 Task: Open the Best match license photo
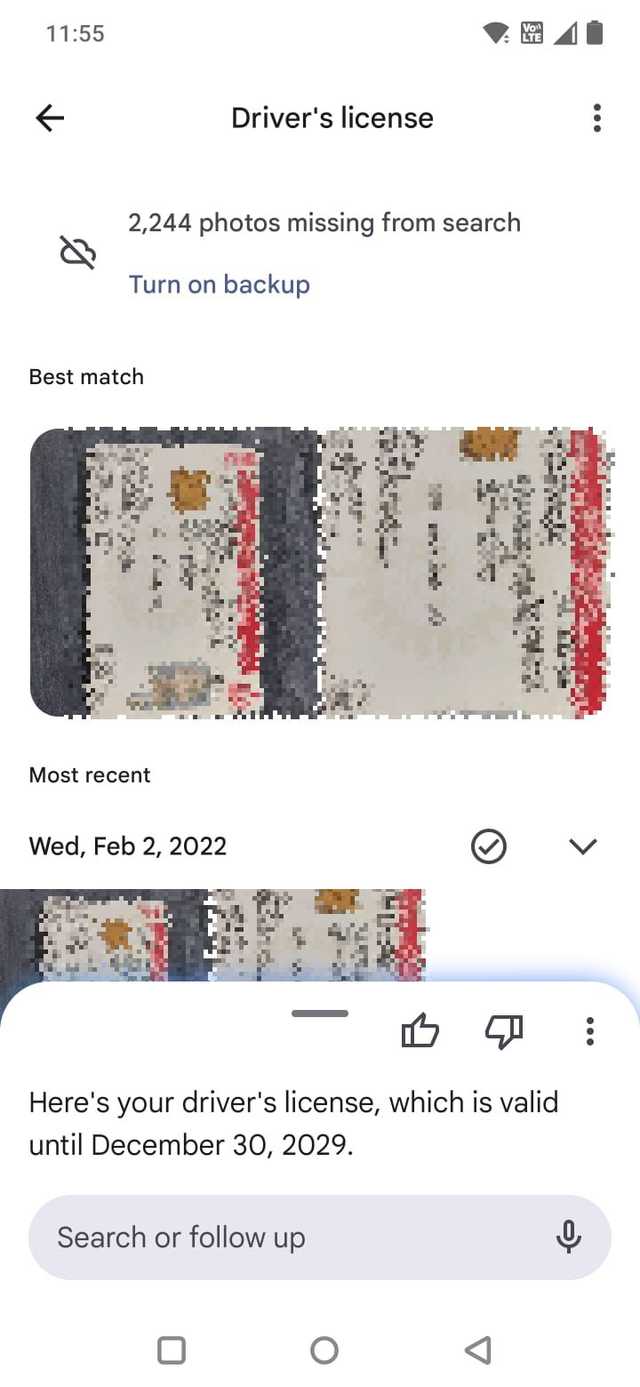coord(320,572)
